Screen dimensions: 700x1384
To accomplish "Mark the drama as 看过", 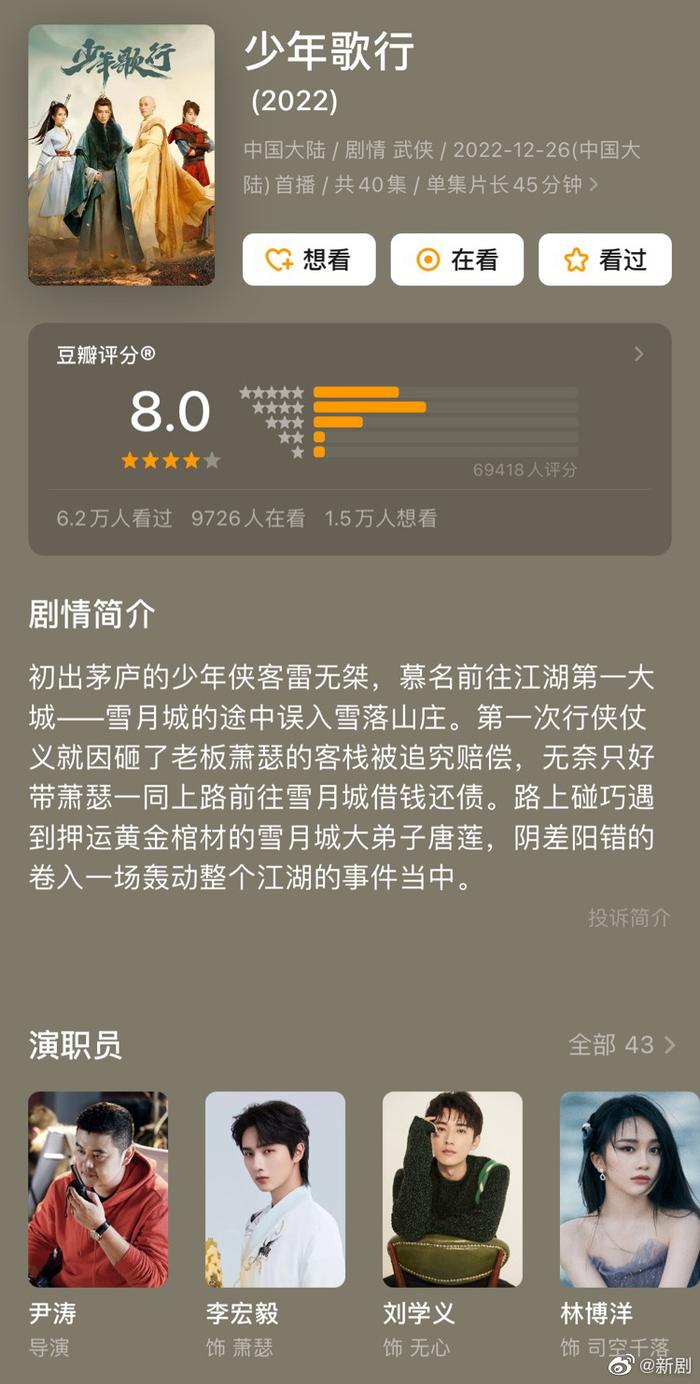I will tap(605, 260).
